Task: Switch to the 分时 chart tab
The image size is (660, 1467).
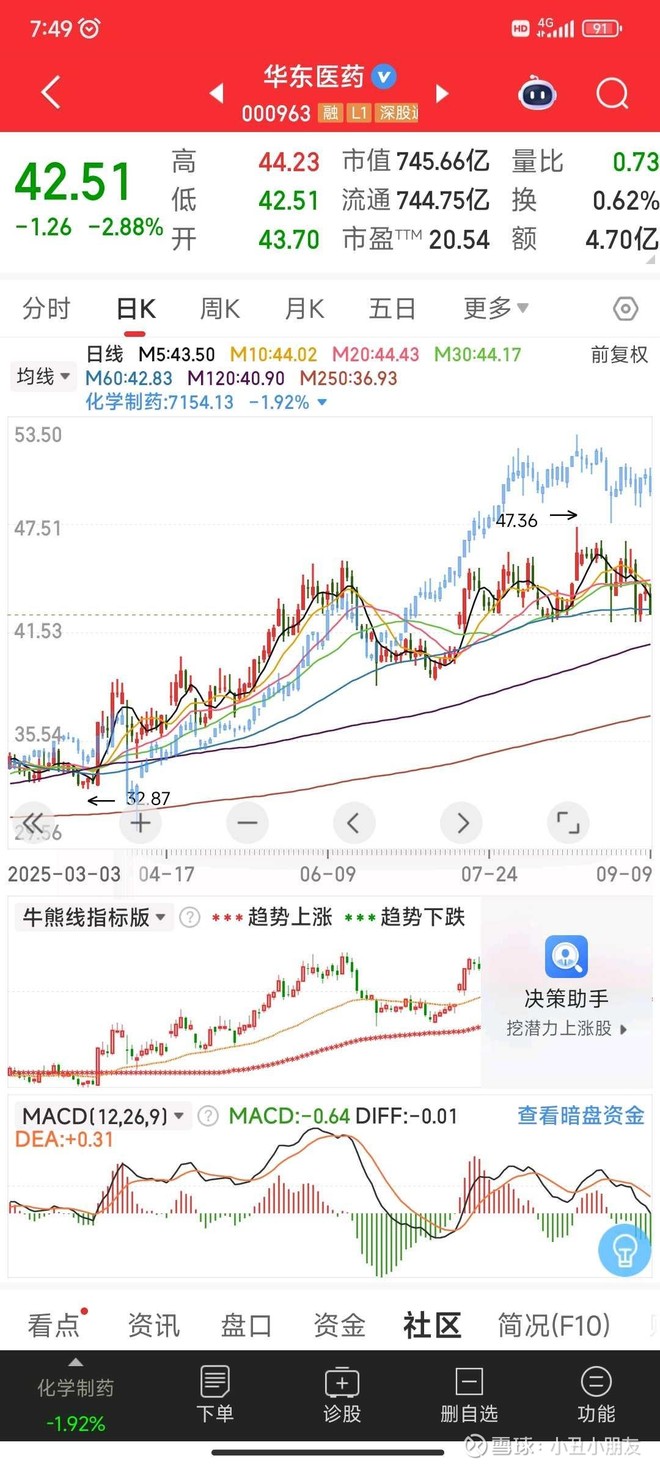Action: (x=47, y=308)
